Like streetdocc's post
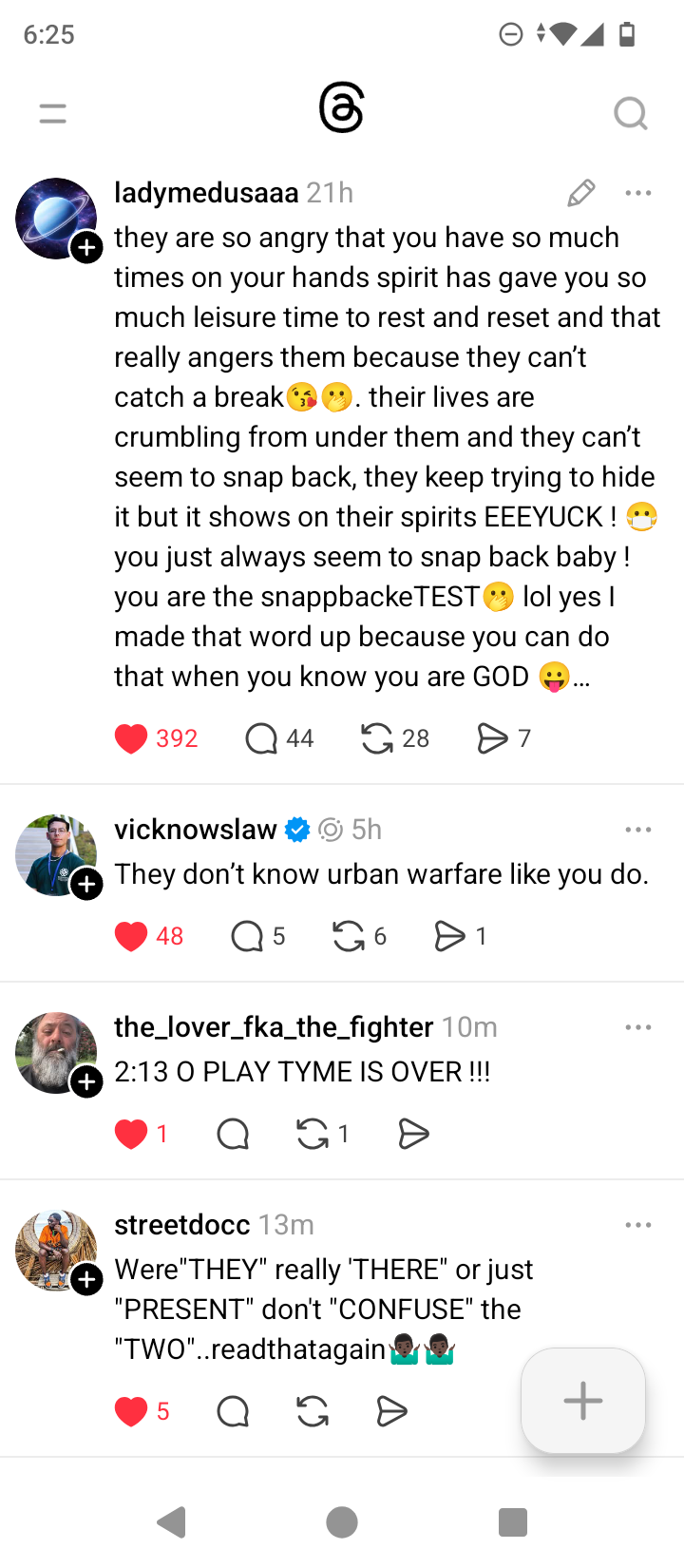Viewport: 684px width, 1568px height. (131, 1412)
